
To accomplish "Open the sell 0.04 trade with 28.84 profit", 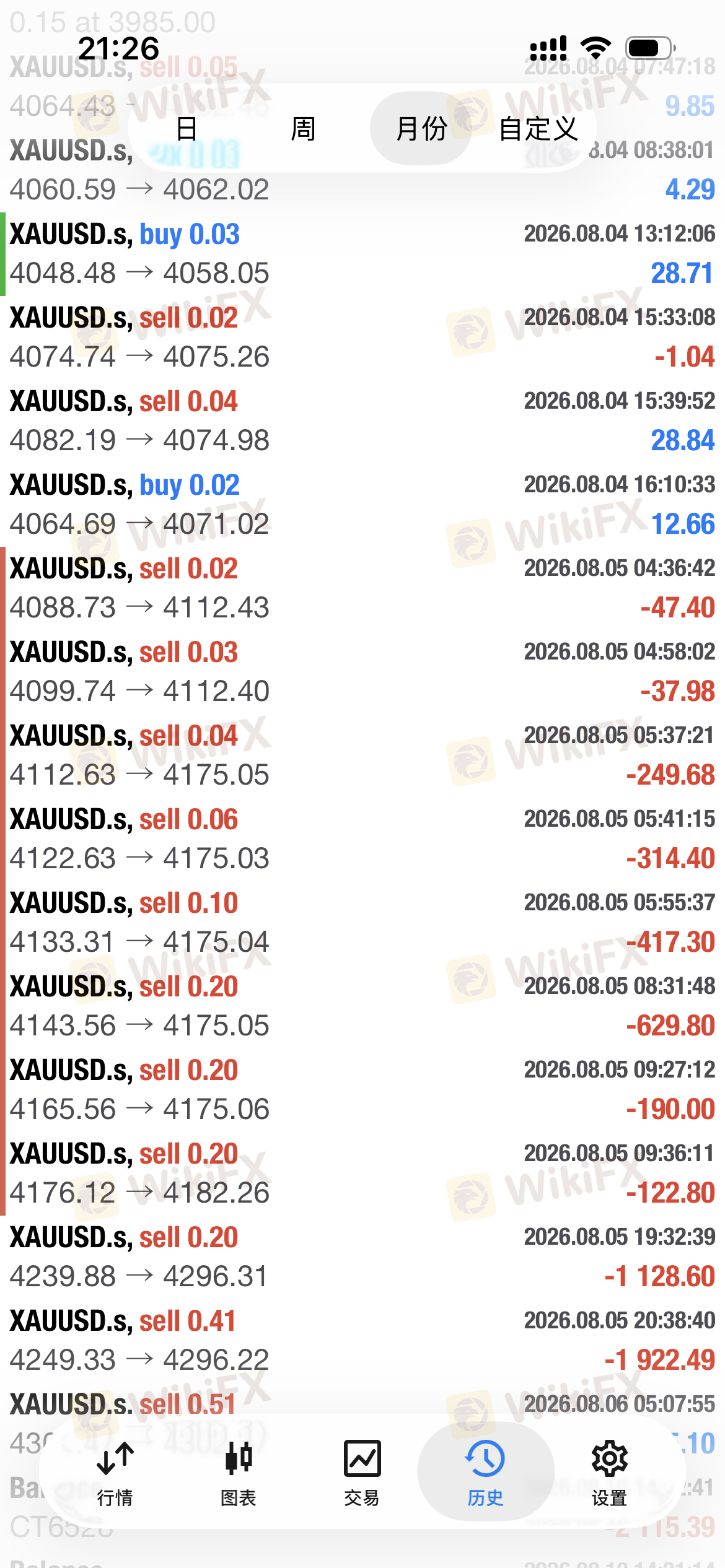I will pyautogui.click(x=362, y=421).
